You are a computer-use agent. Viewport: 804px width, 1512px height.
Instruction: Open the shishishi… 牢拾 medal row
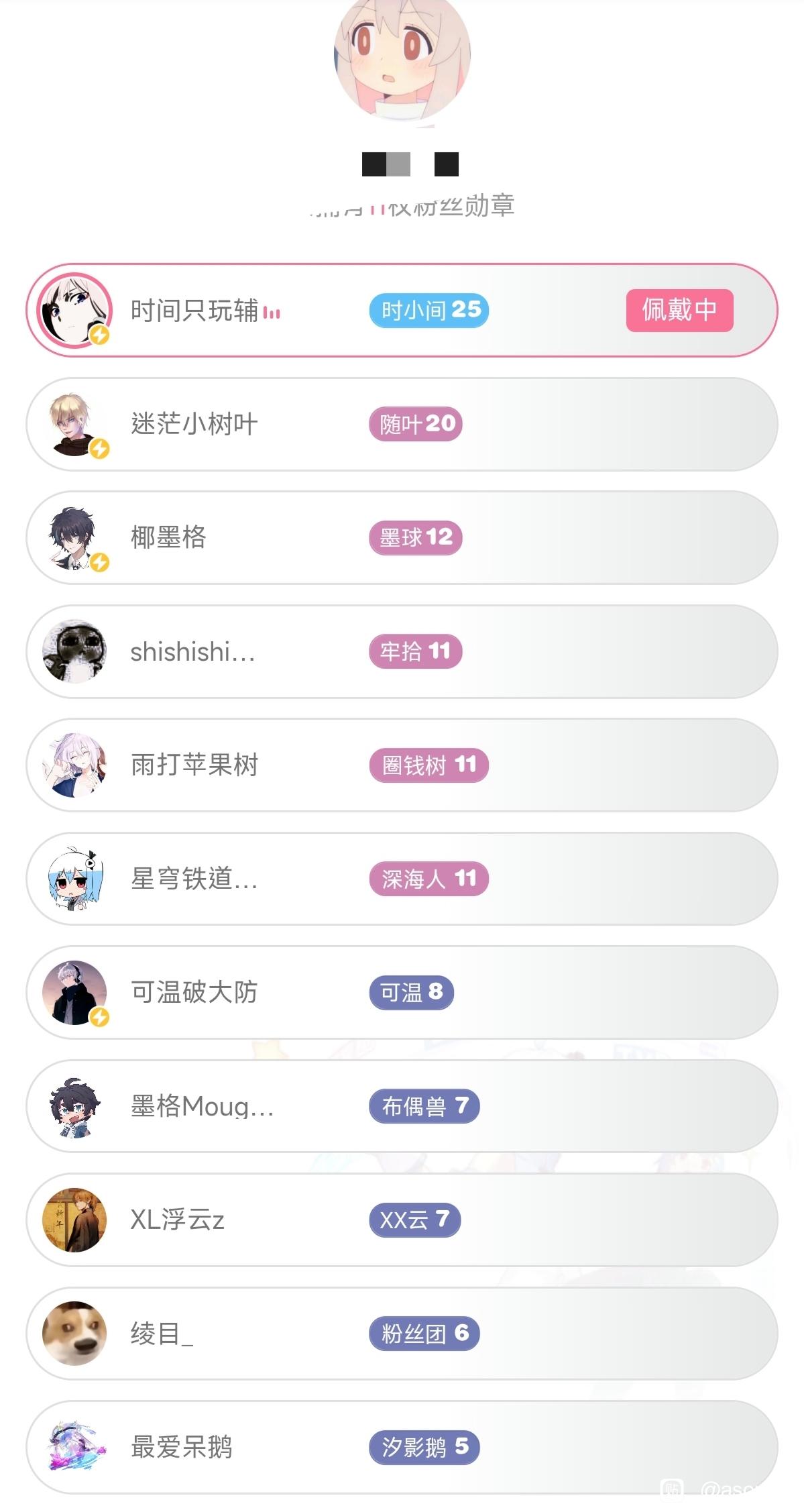[401, 651]
